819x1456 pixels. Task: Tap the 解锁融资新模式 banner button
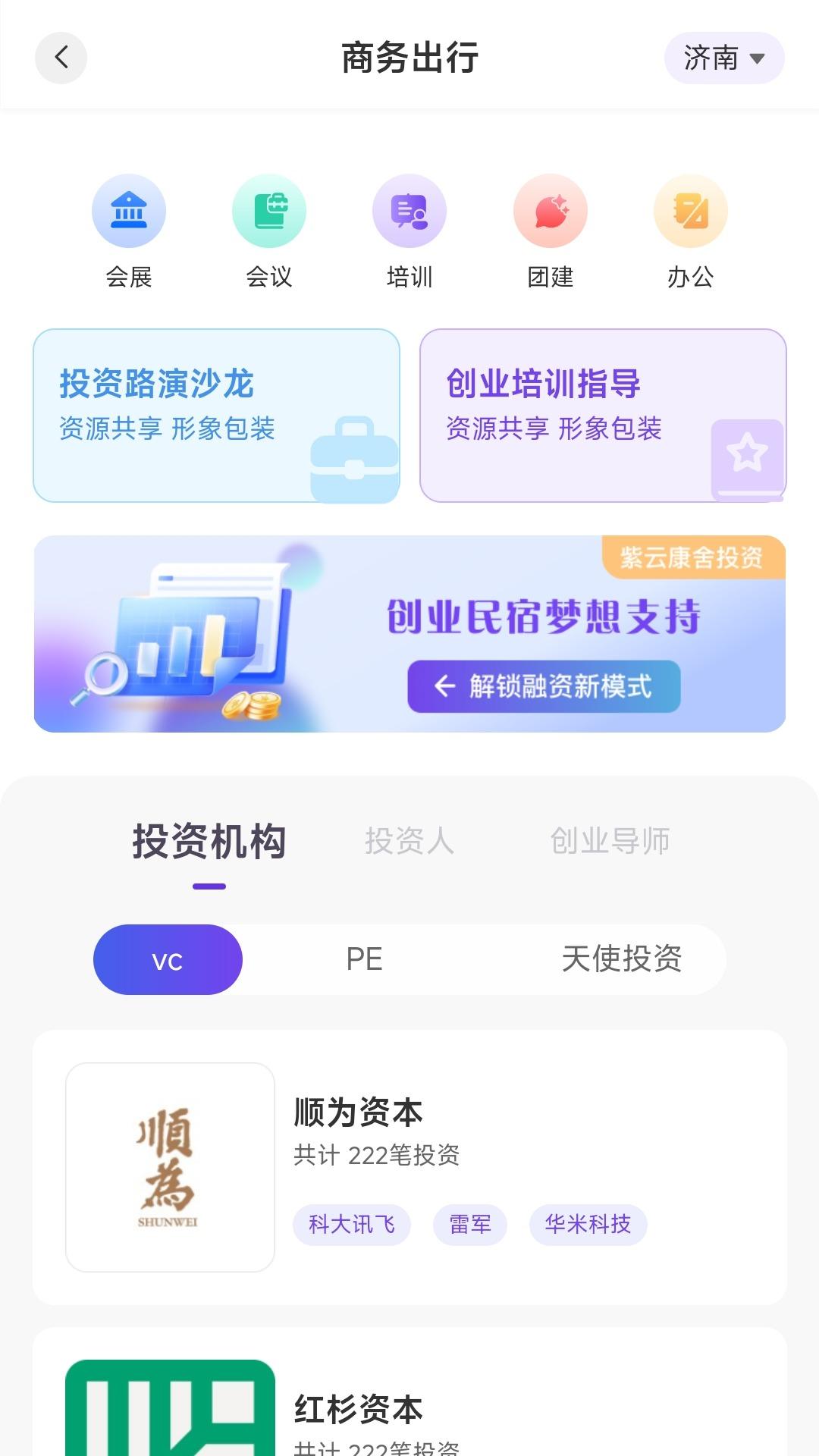(543, 685)
